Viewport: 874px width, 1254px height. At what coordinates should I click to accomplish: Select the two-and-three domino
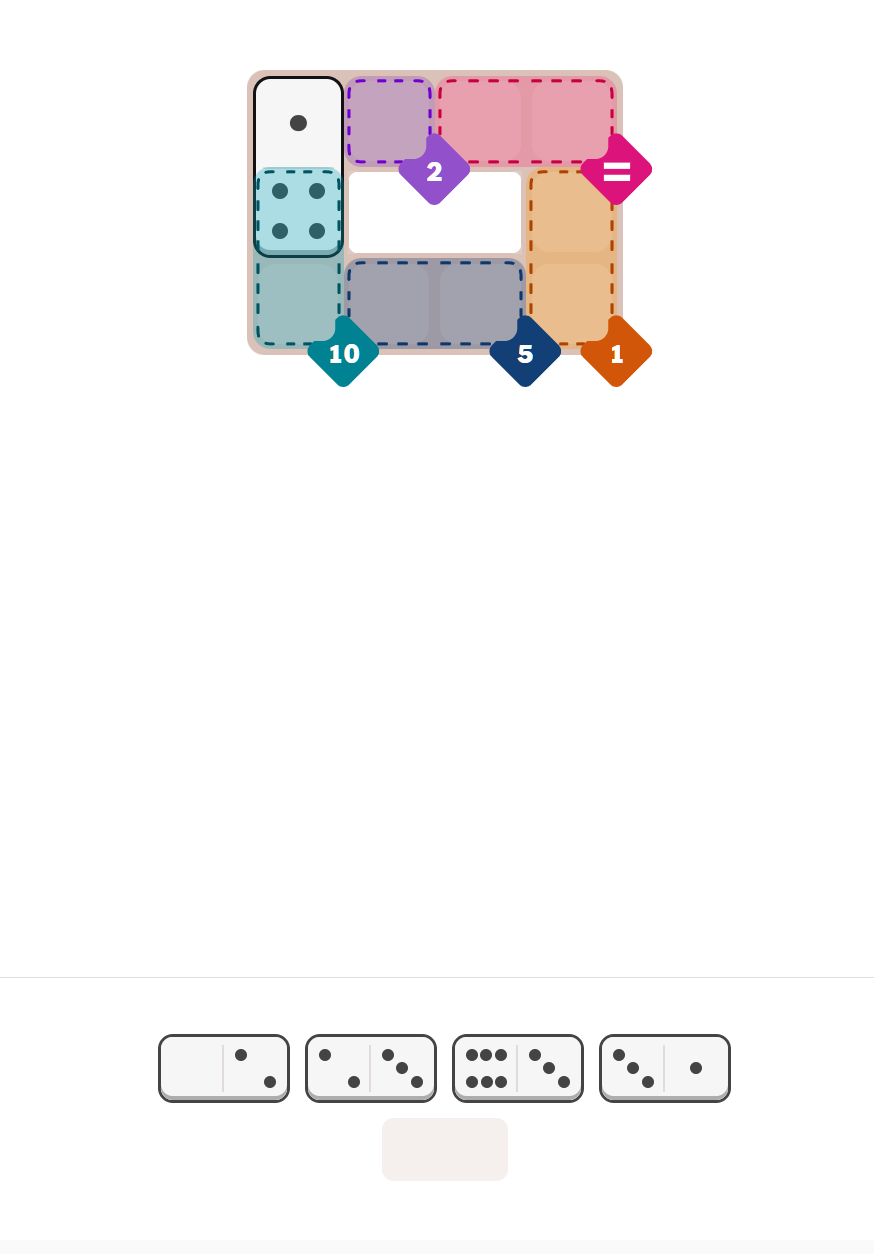371,1068
